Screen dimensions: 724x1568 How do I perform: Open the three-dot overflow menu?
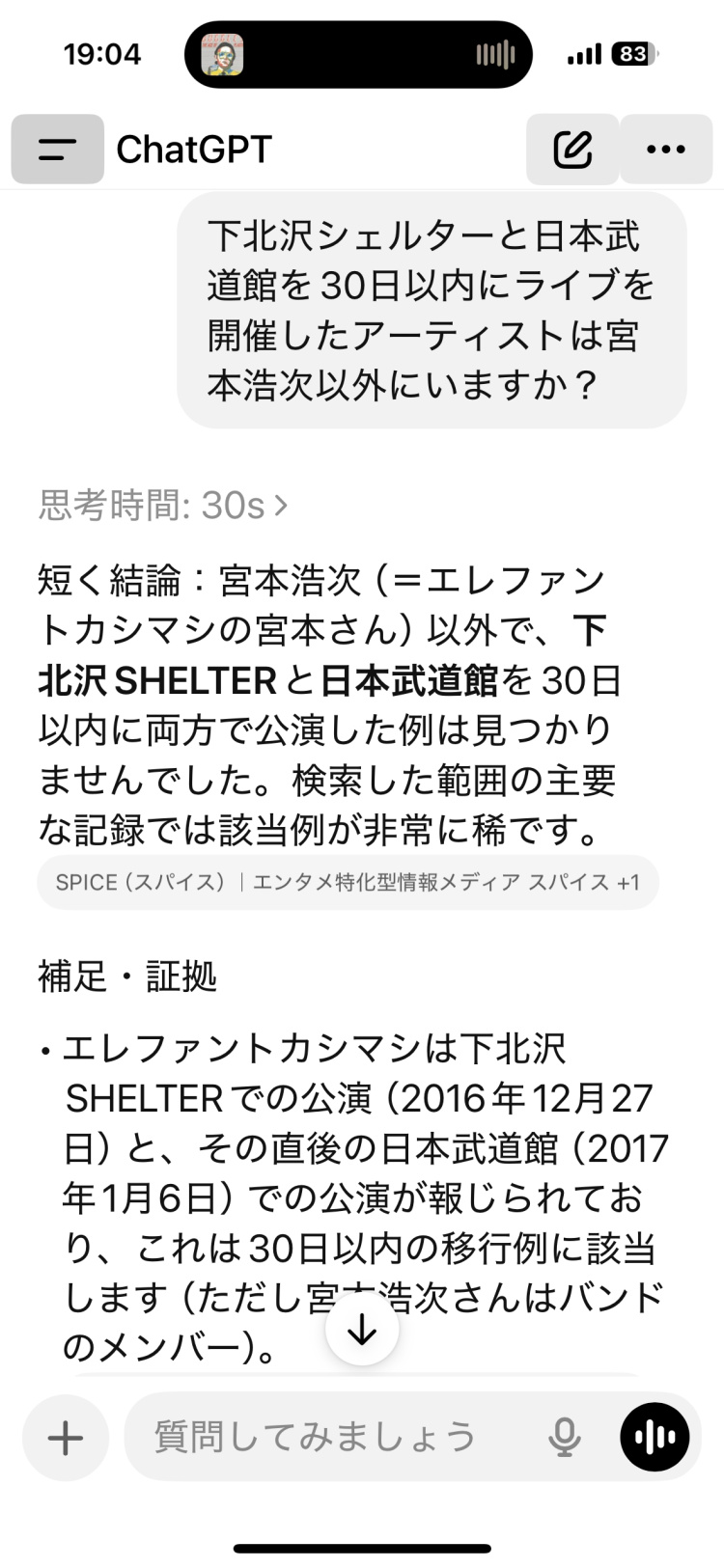(x=666, y=150)
